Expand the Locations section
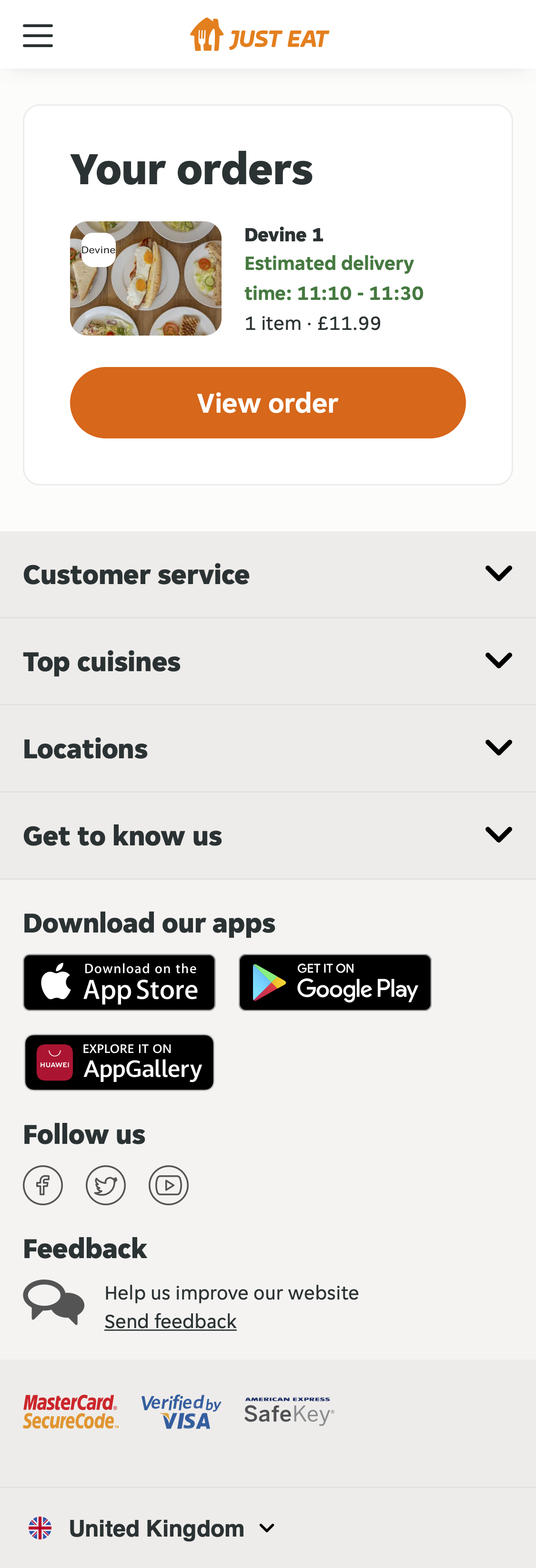The image size is (536, 1568). pos(268,748)
